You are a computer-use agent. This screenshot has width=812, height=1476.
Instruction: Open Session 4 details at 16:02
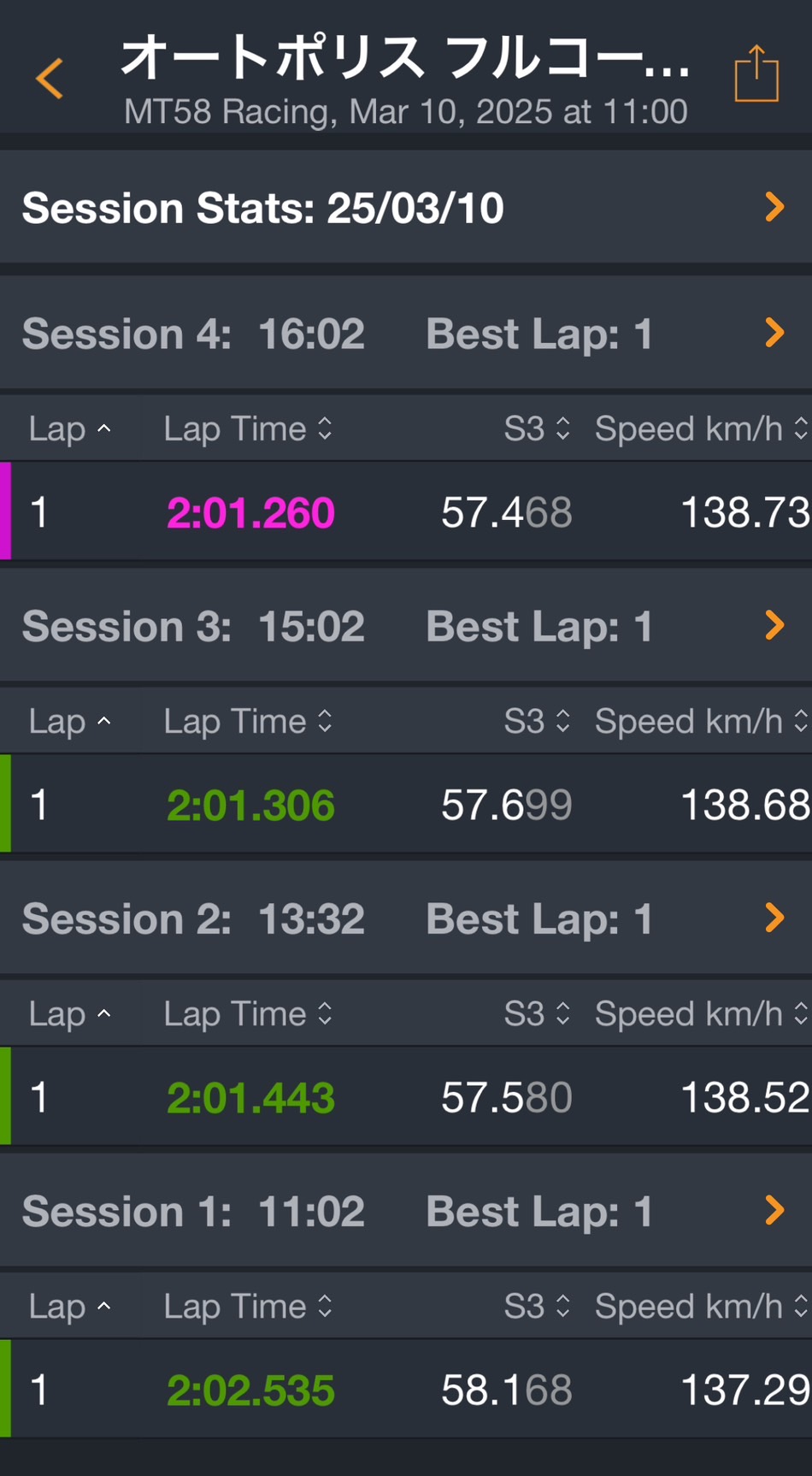coord(406,333)
